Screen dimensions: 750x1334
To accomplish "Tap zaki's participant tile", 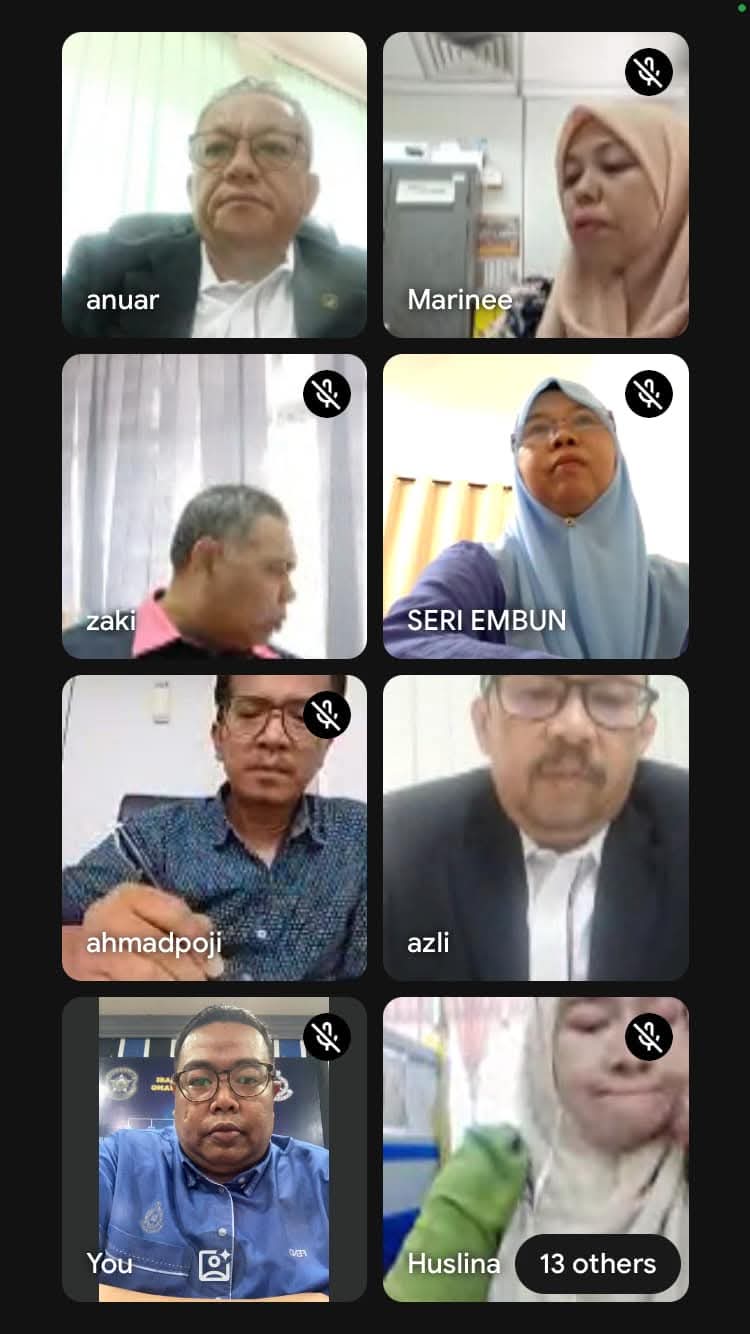I will (x=214, y=506).
